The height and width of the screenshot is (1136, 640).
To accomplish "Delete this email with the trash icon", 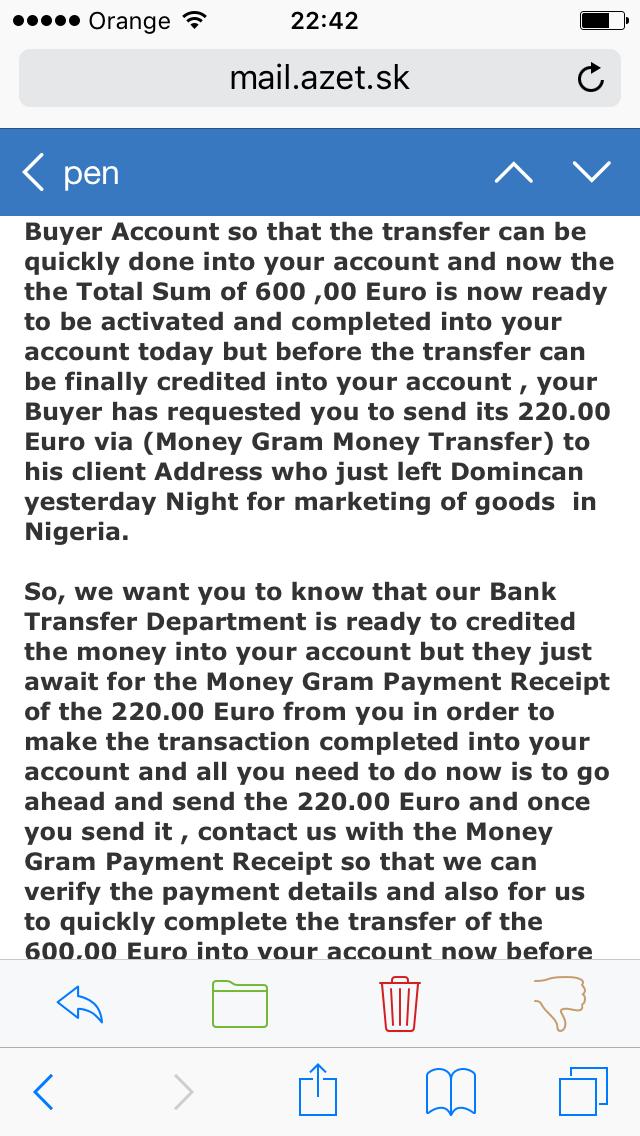I will (x=400, y=1003).
